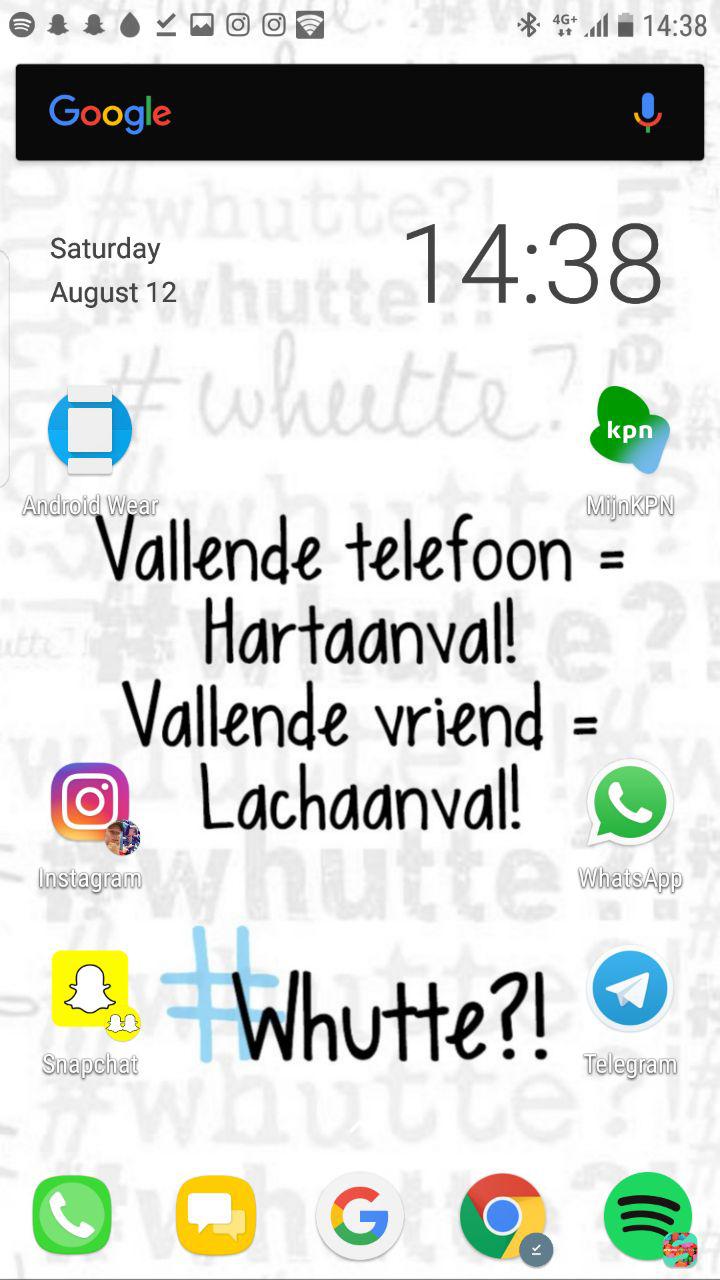Screen dimensions: 720x1280
Task: Start voice search with the microphone
Action: pyautogui.click(x=647, y=113)
